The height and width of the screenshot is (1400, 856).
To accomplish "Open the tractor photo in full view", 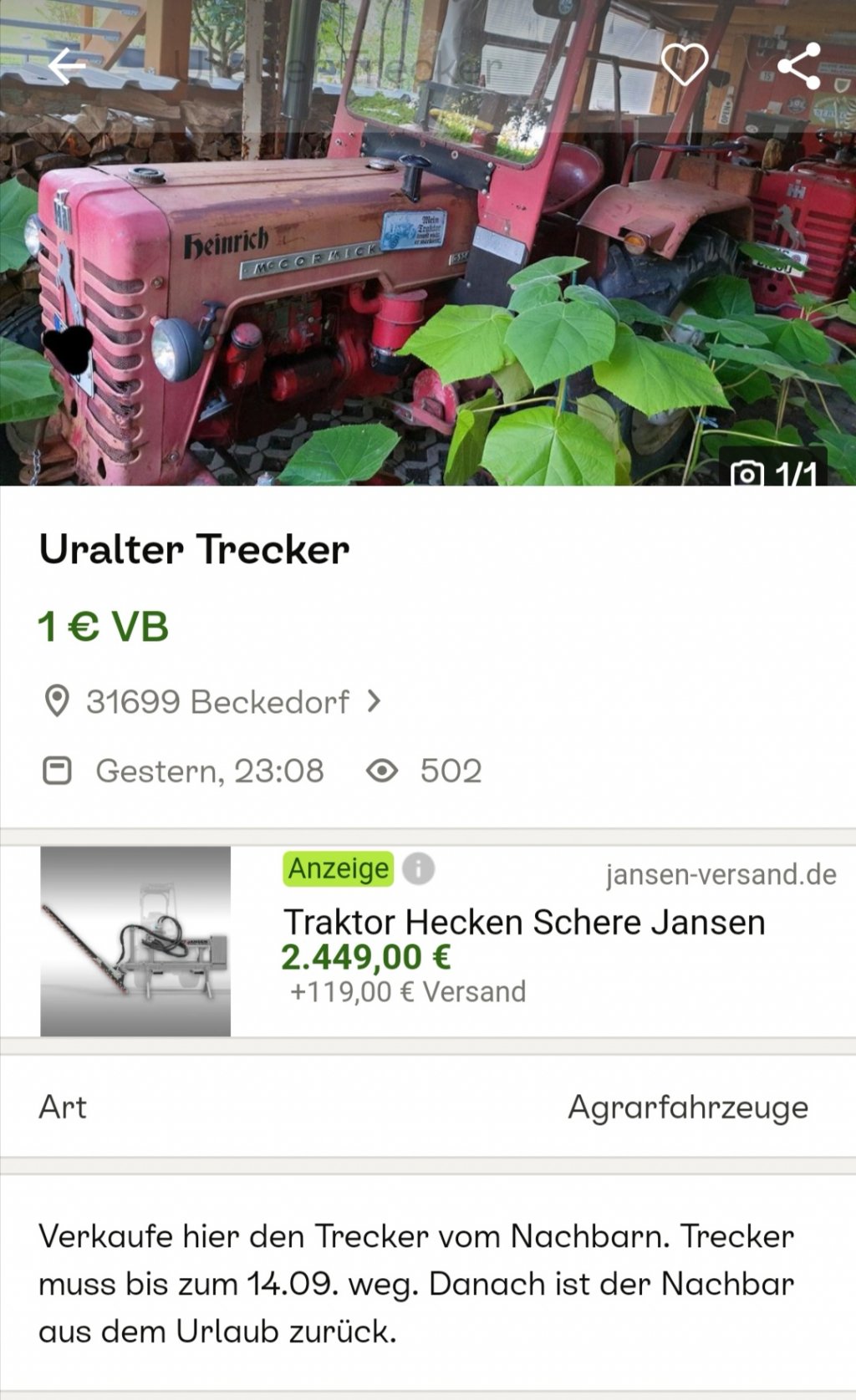I will (x=428, y=276).
